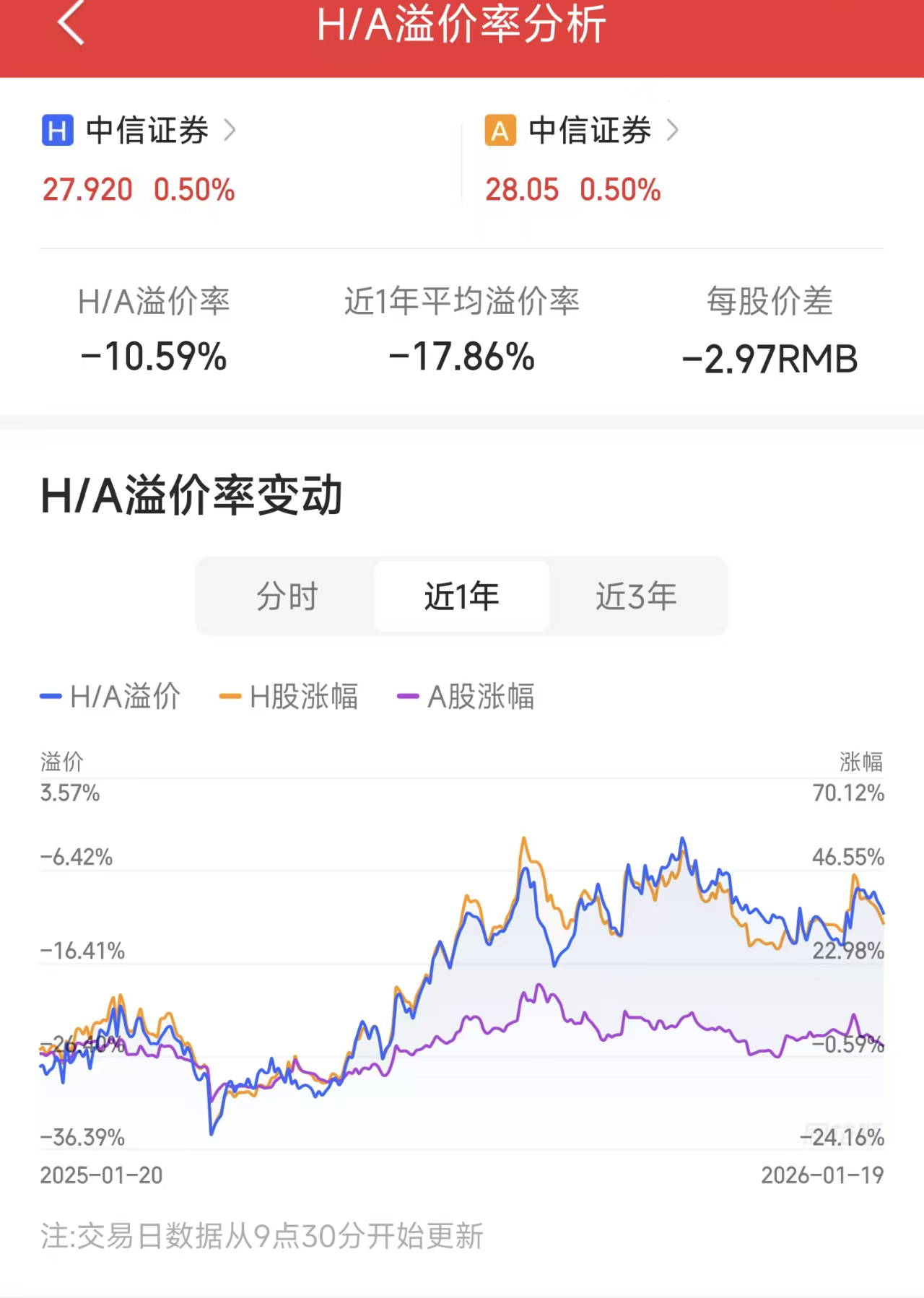Toggle the A股涨幅 legend line
Screen dimensions: 924x1298
pos(466,697)
